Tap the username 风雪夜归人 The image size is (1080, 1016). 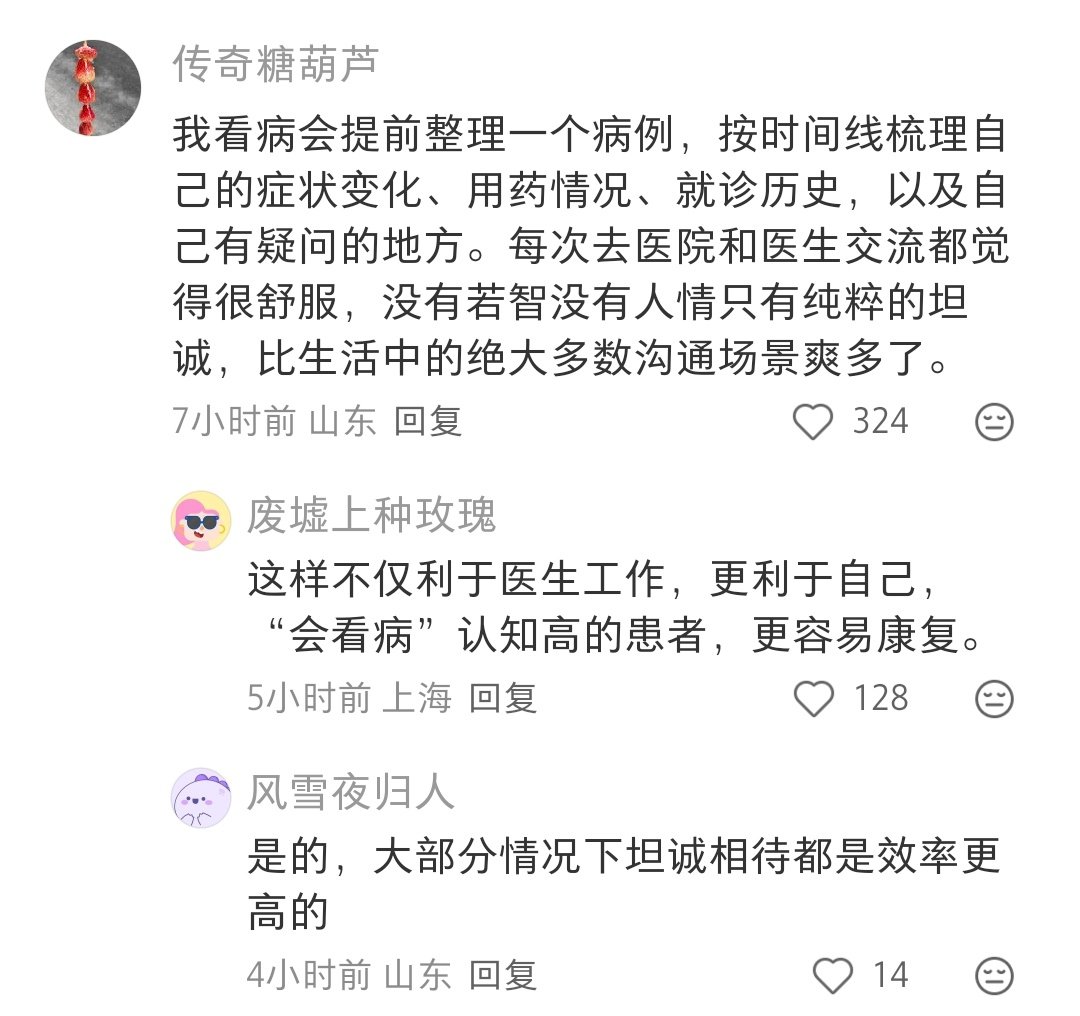(351, 793)
